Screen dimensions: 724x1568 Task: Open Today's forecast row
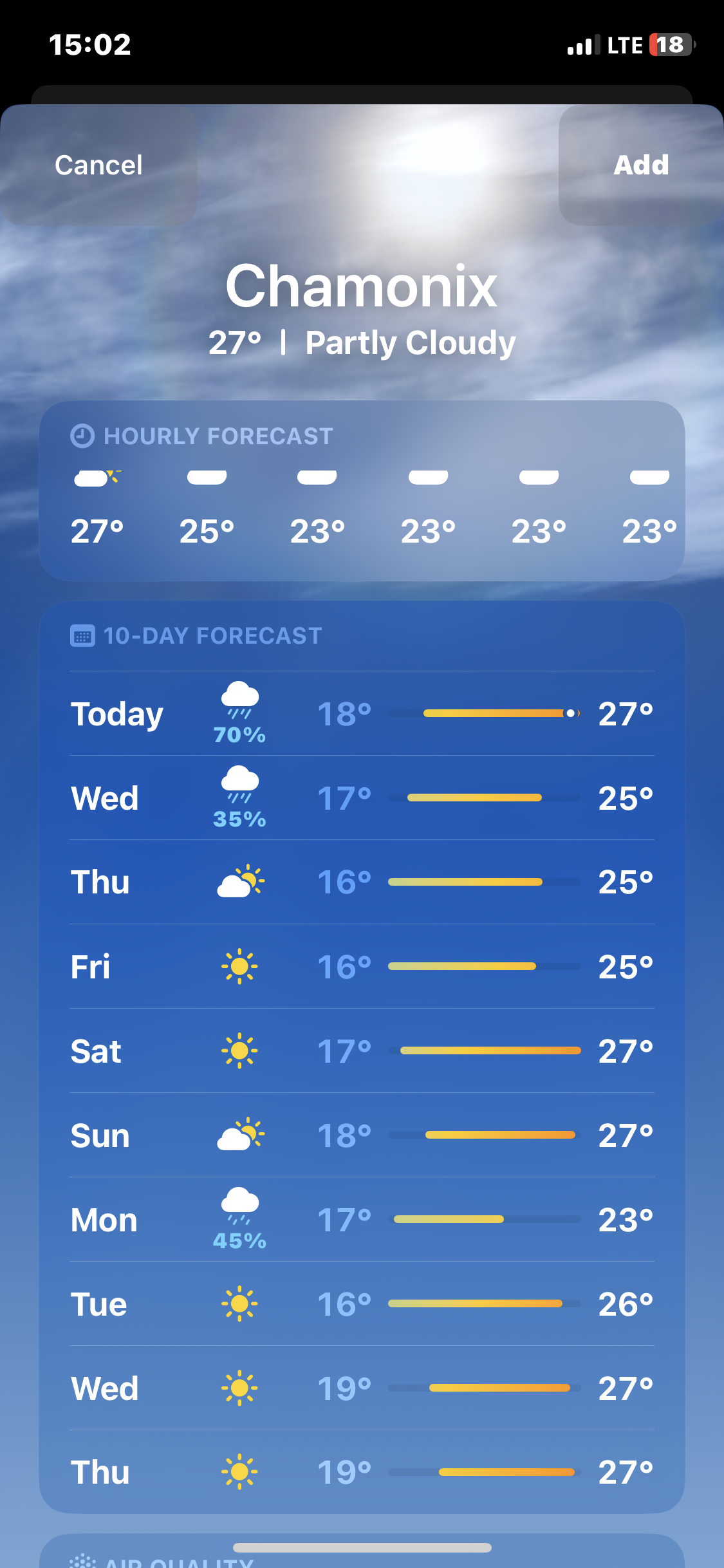362,713
